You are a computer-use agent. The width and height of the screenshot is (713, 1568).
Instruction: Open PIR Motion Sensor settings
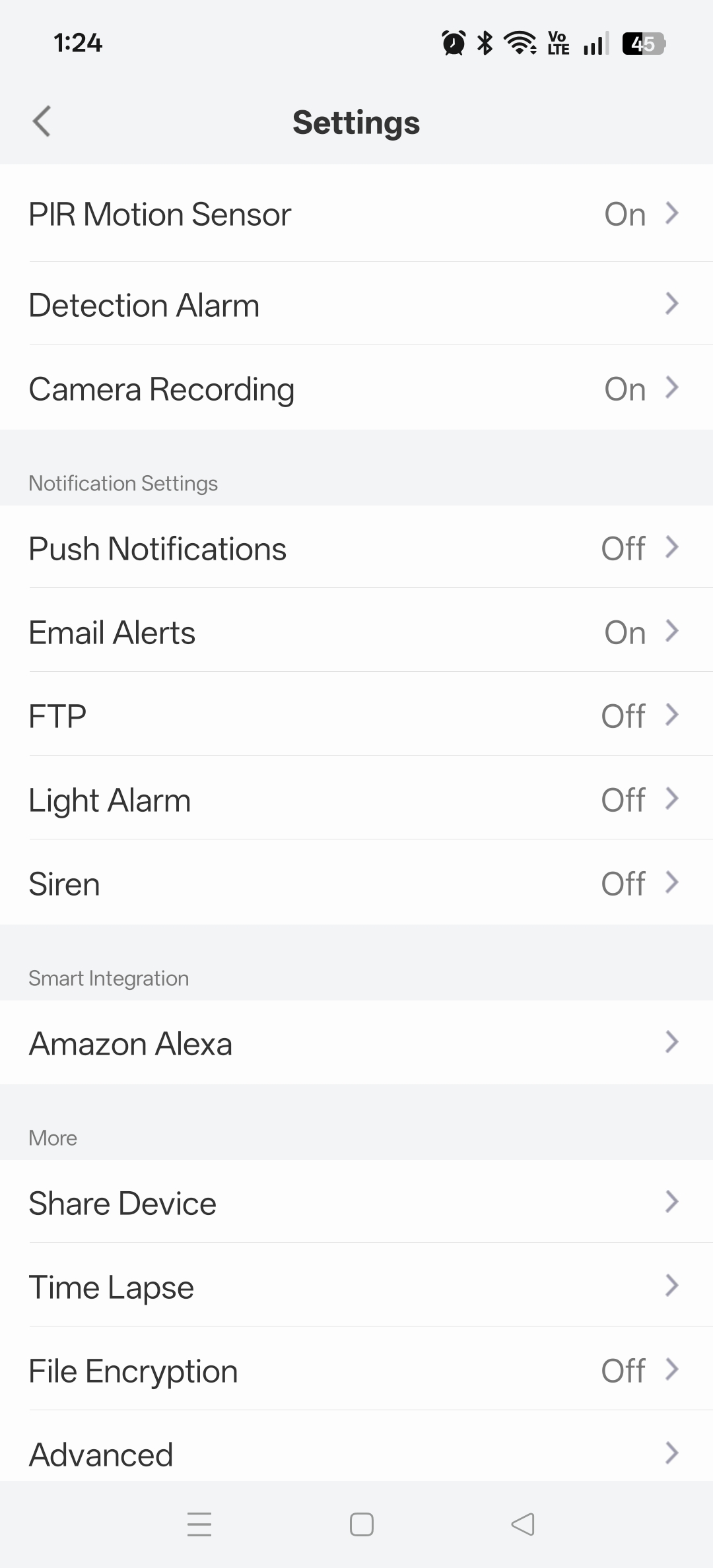[x=356, y=214]
